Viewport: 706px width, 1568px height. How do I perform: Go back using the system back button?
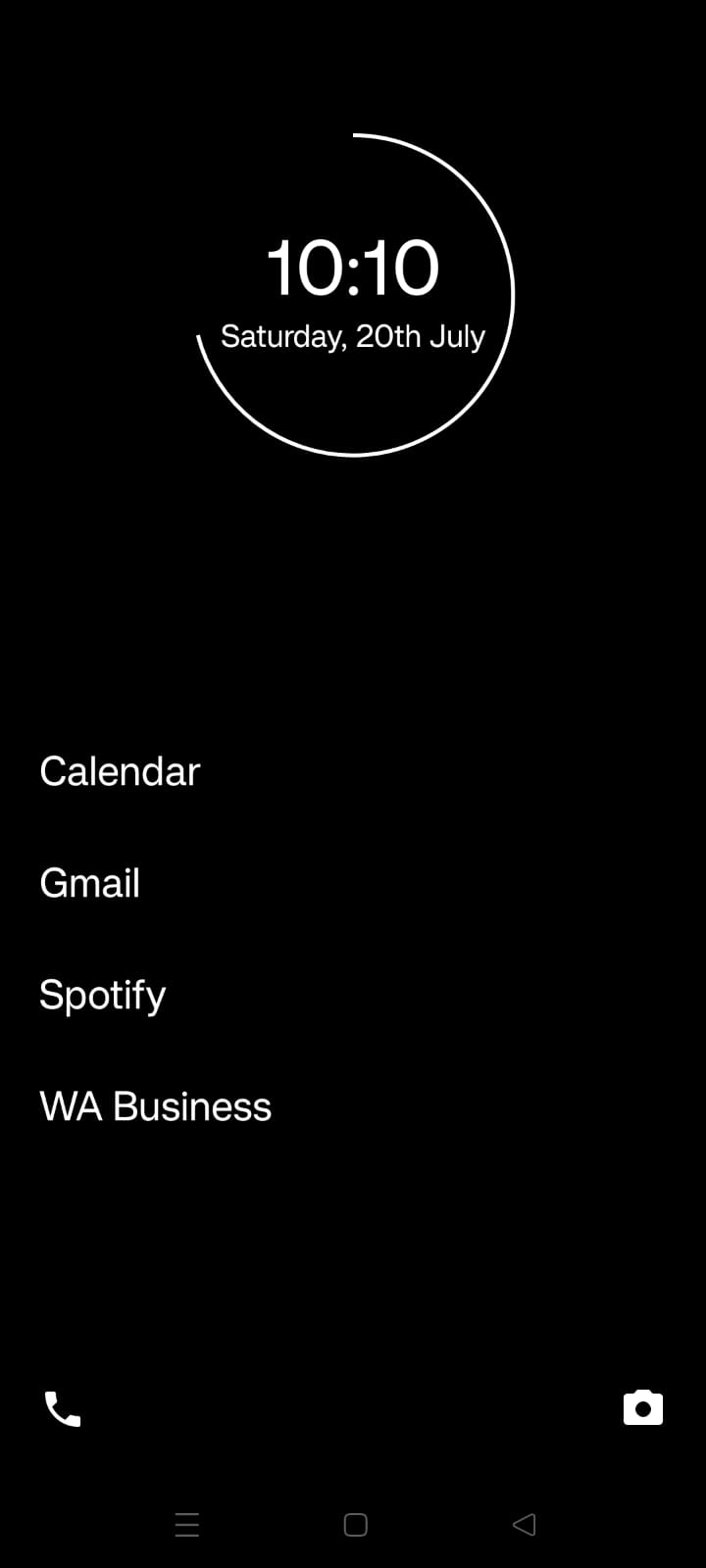pos(525,1524)
